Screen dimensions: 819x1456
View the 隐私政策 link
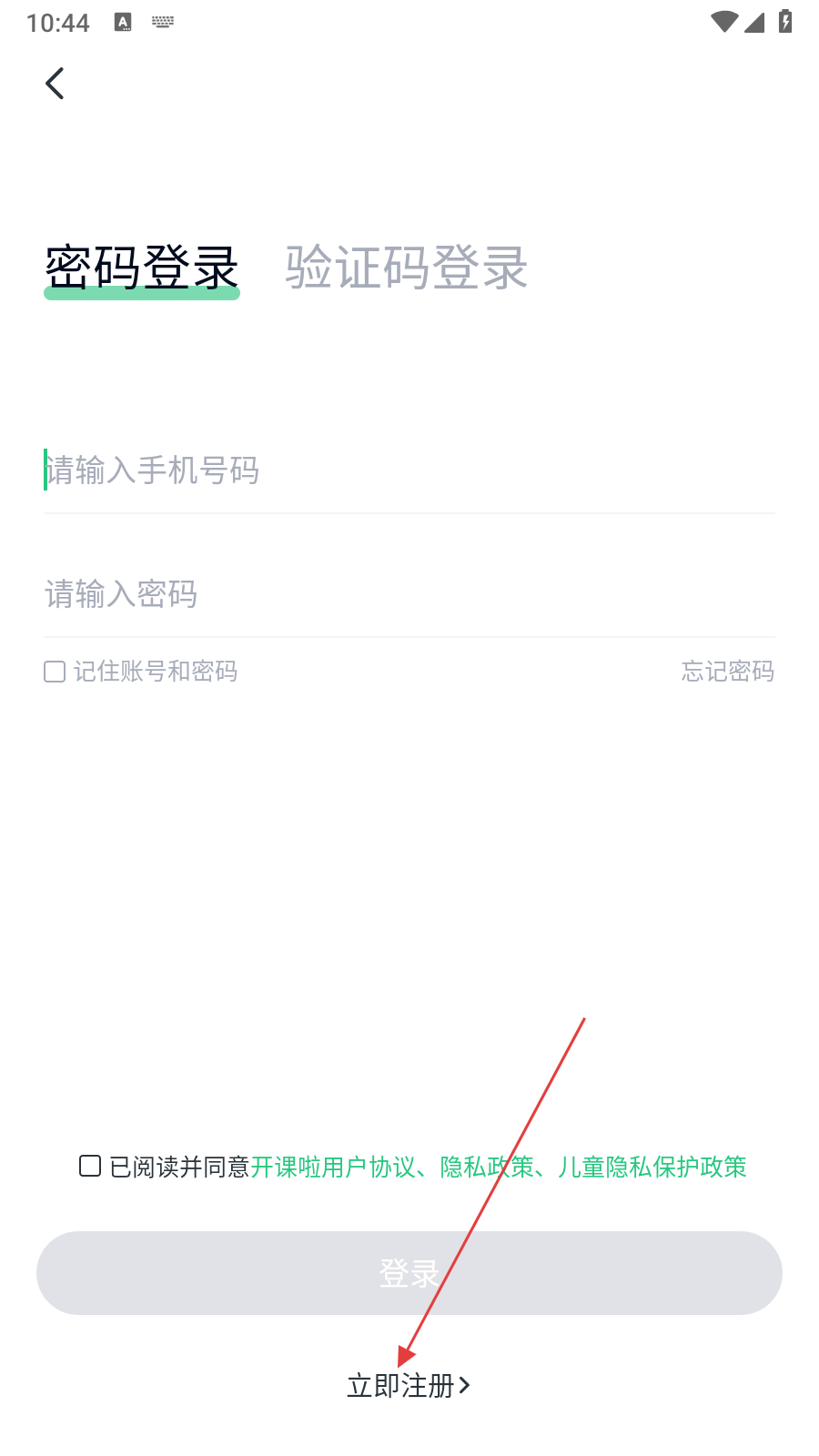[487, 1167]
